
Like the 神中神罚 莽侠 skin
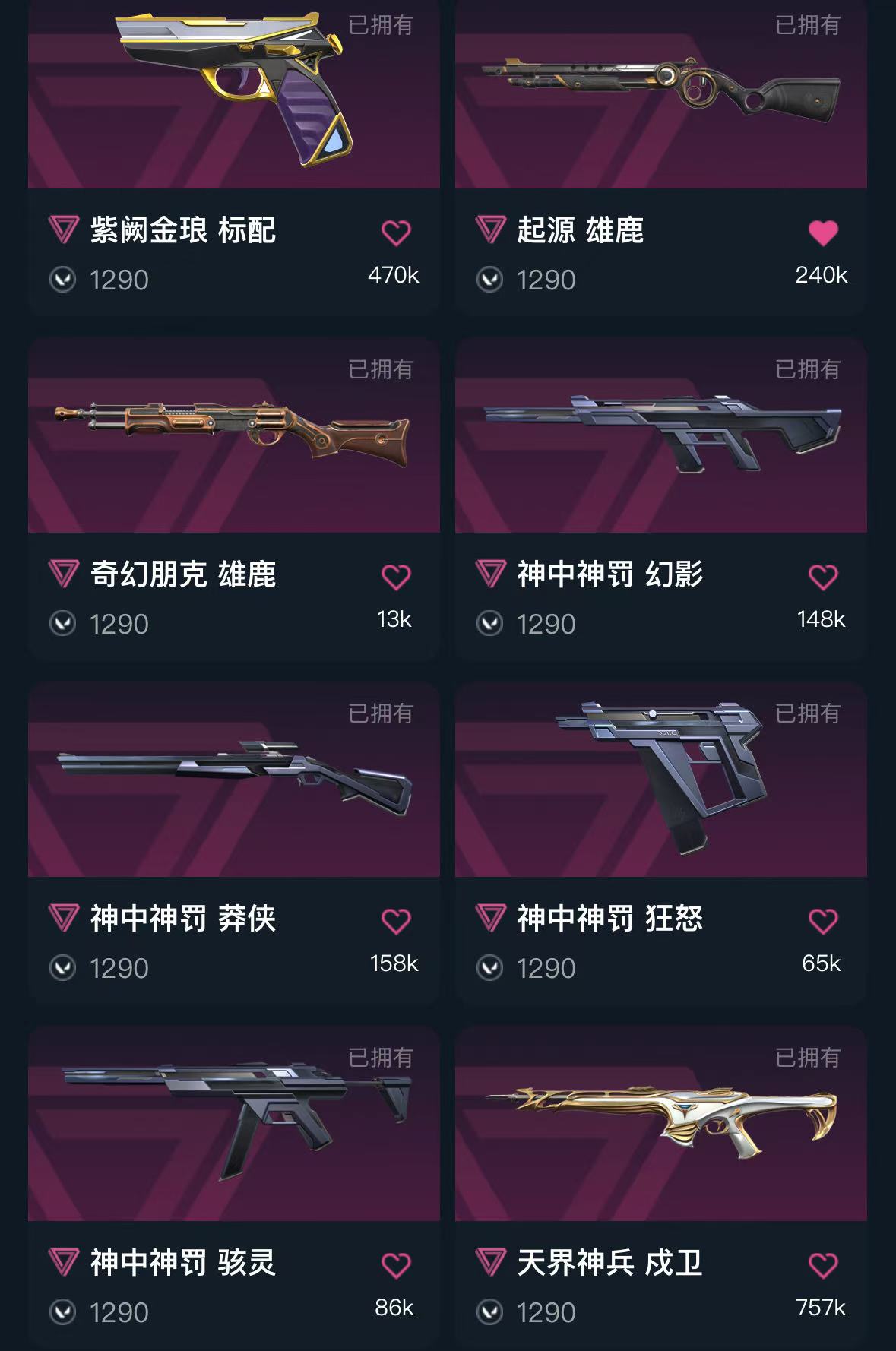point(395,921)
